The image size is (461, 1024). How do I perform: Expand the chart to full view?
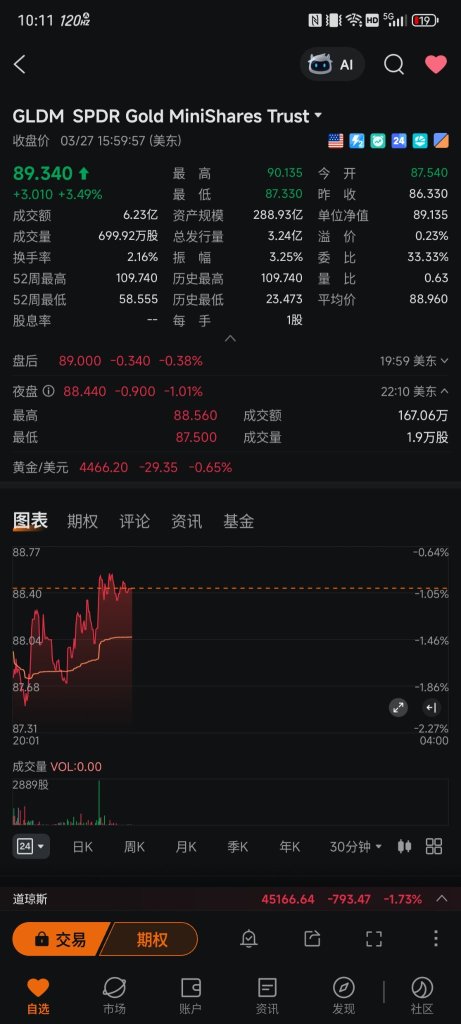click(398, 707)
